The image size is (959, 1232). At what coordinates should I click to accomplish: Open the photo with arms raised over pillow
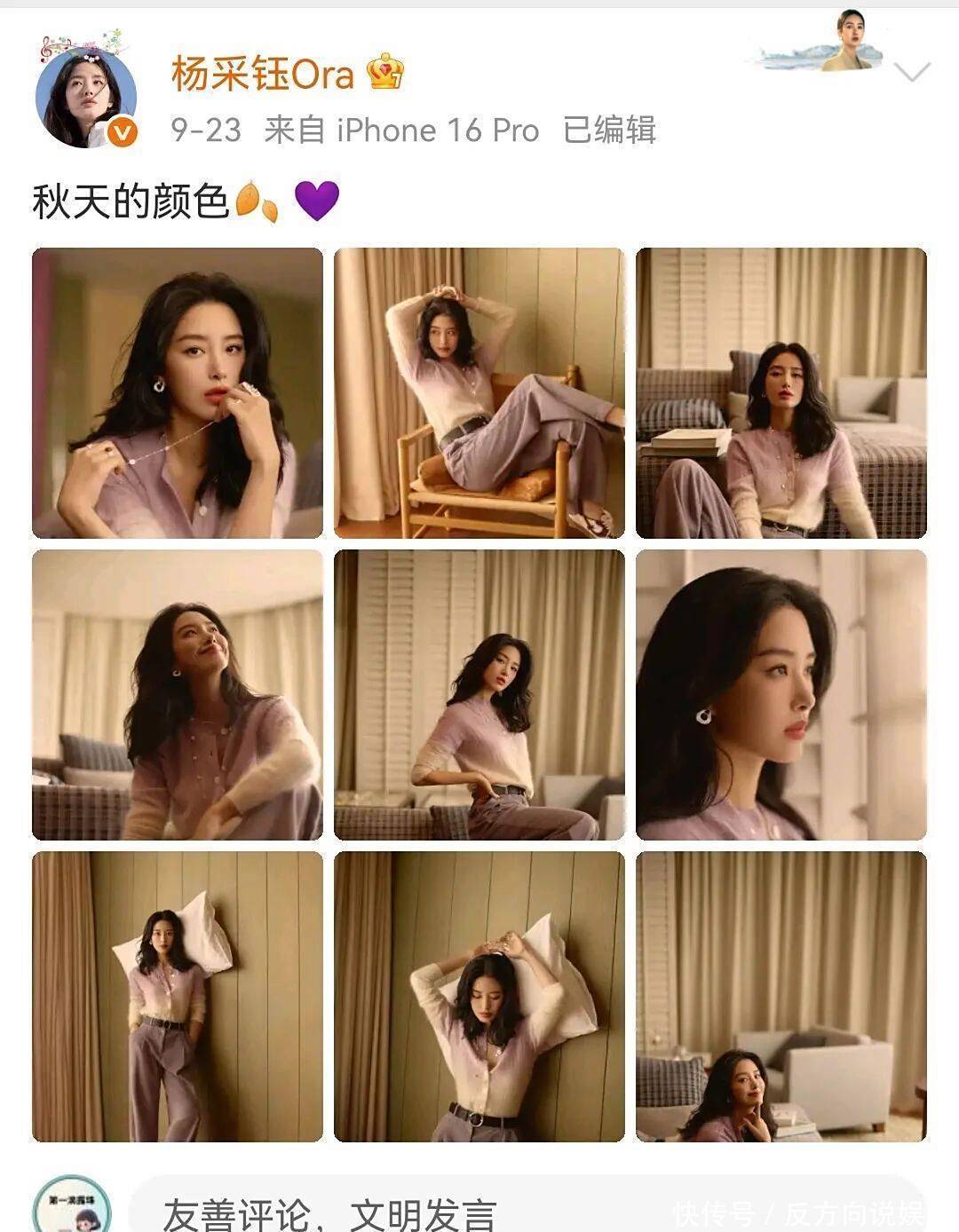tap(479, 996)
